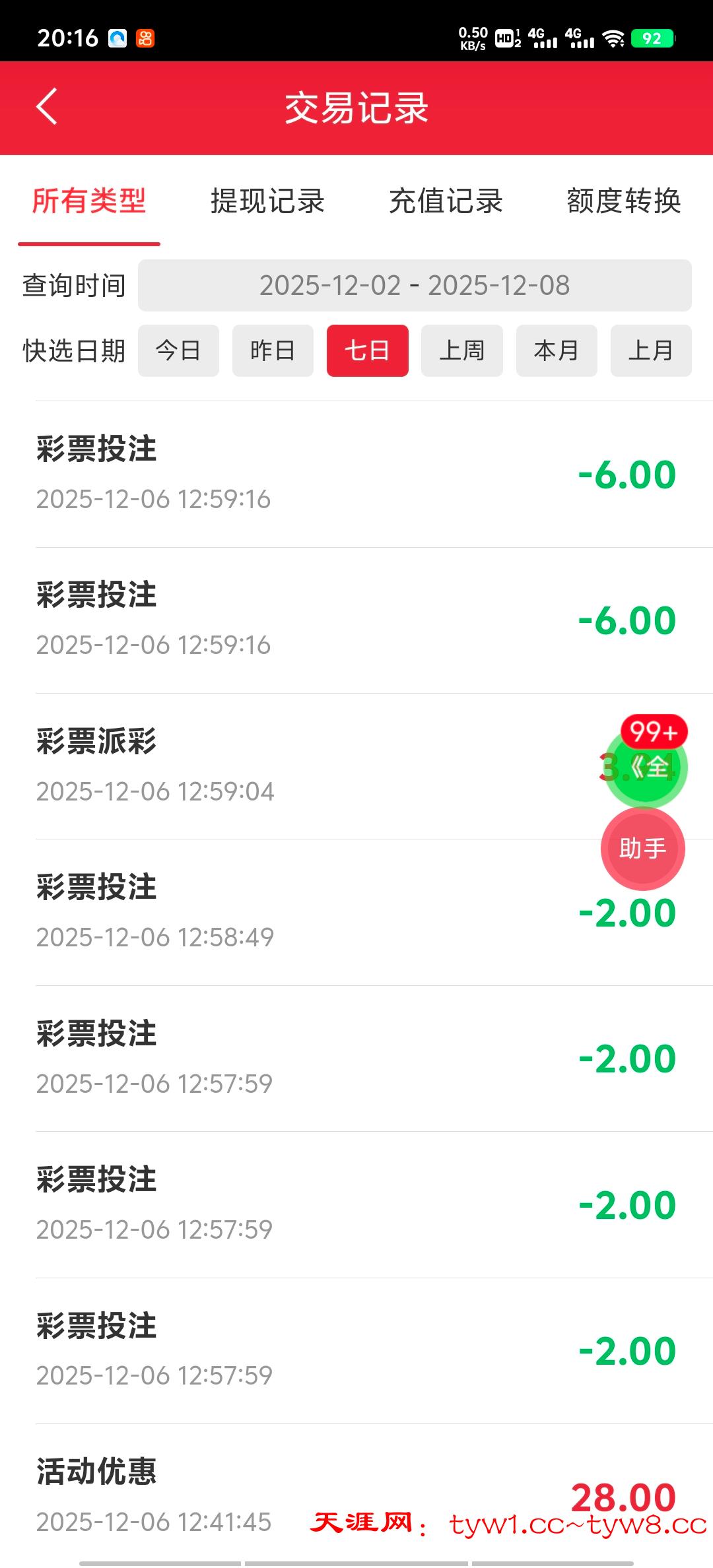Image resolution: width=713 pixels, height=1568 pixels.
Task: Open the floating 助手 button
Action: click(642, 849)
